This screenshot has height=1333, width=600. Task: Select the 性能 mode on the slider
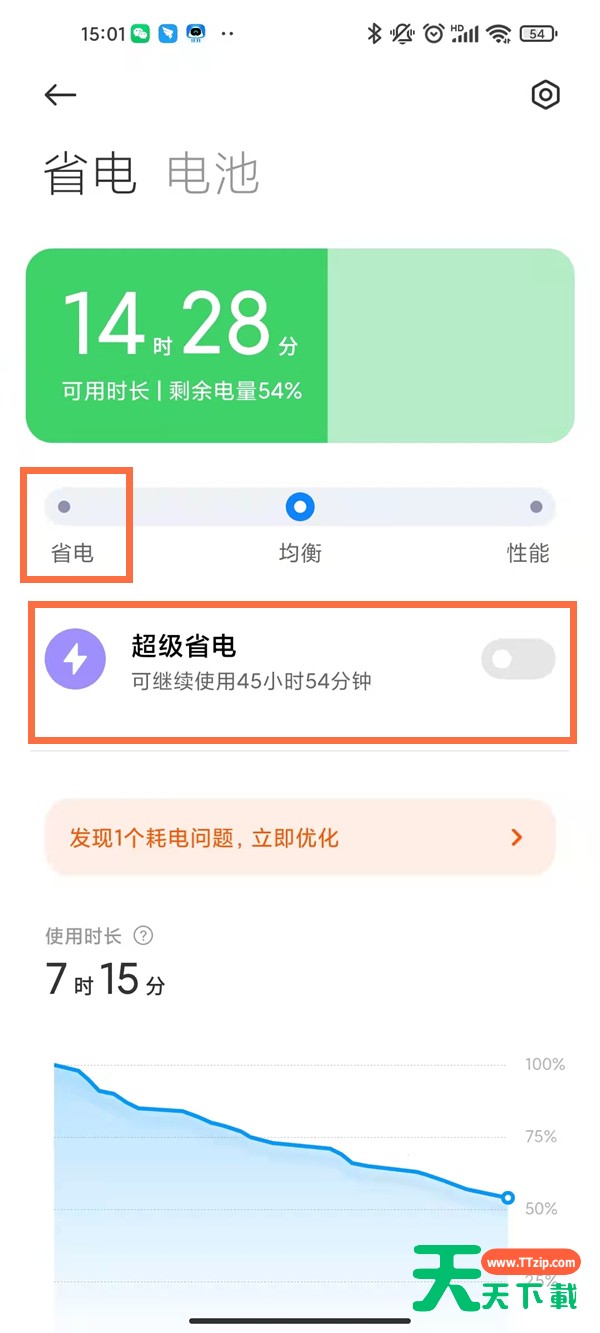click(536, 507)
